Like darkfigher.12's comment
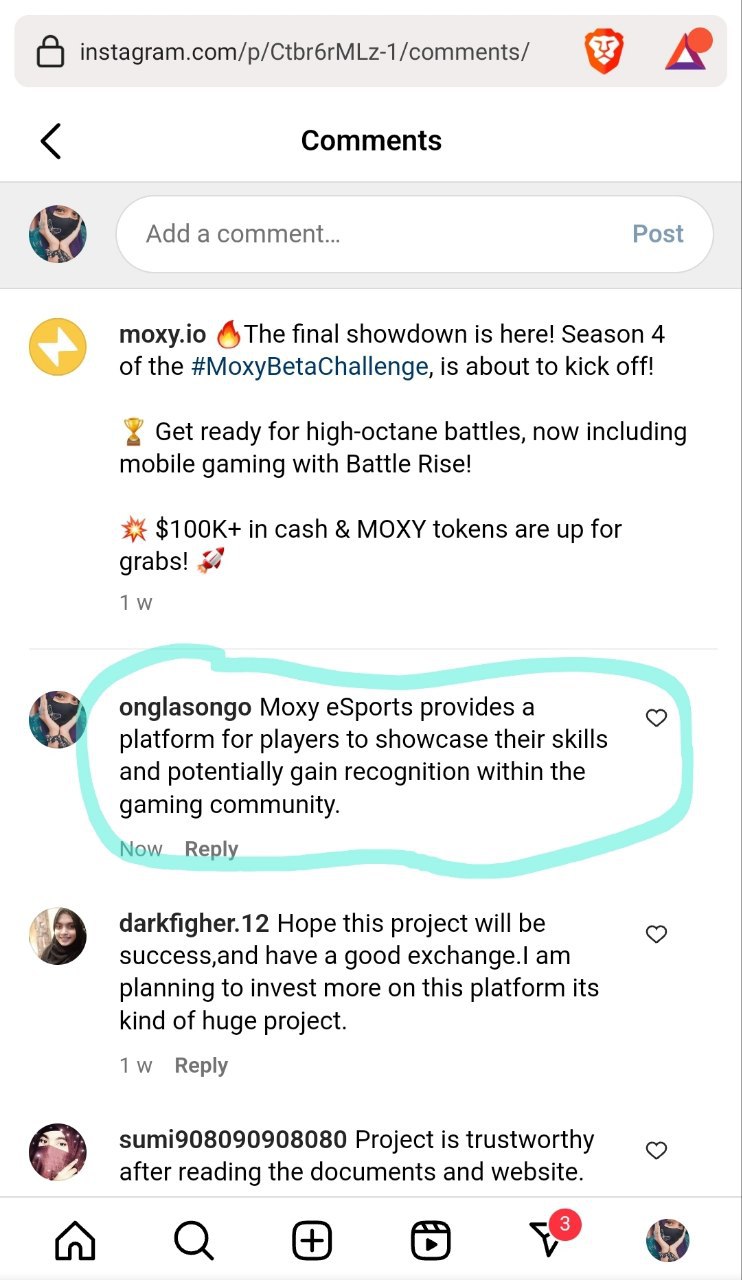This screenshot has width=742, height=1280. tap(656, 934)
